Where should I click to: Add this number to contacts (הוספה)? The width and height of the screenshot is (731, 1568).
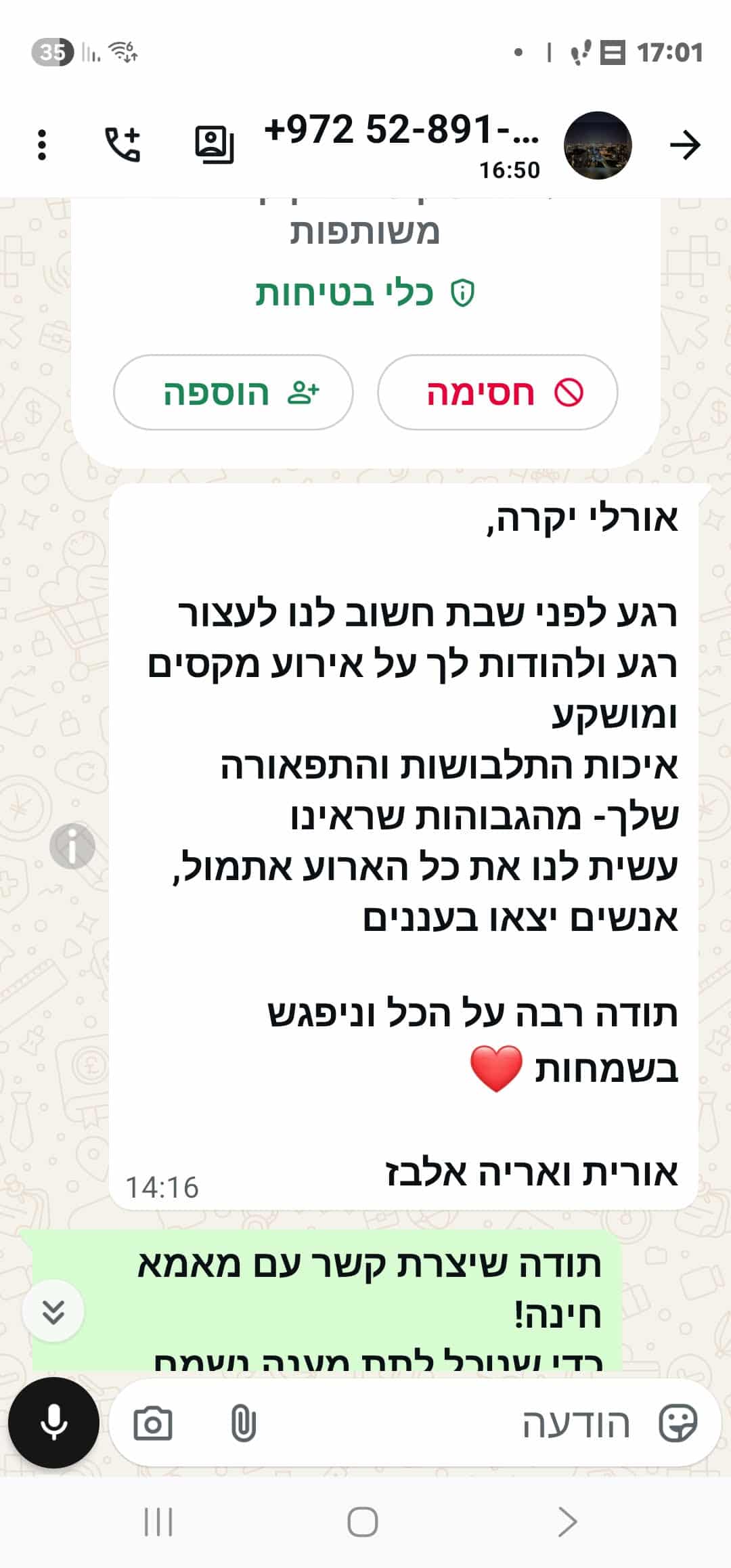[234, 392]
